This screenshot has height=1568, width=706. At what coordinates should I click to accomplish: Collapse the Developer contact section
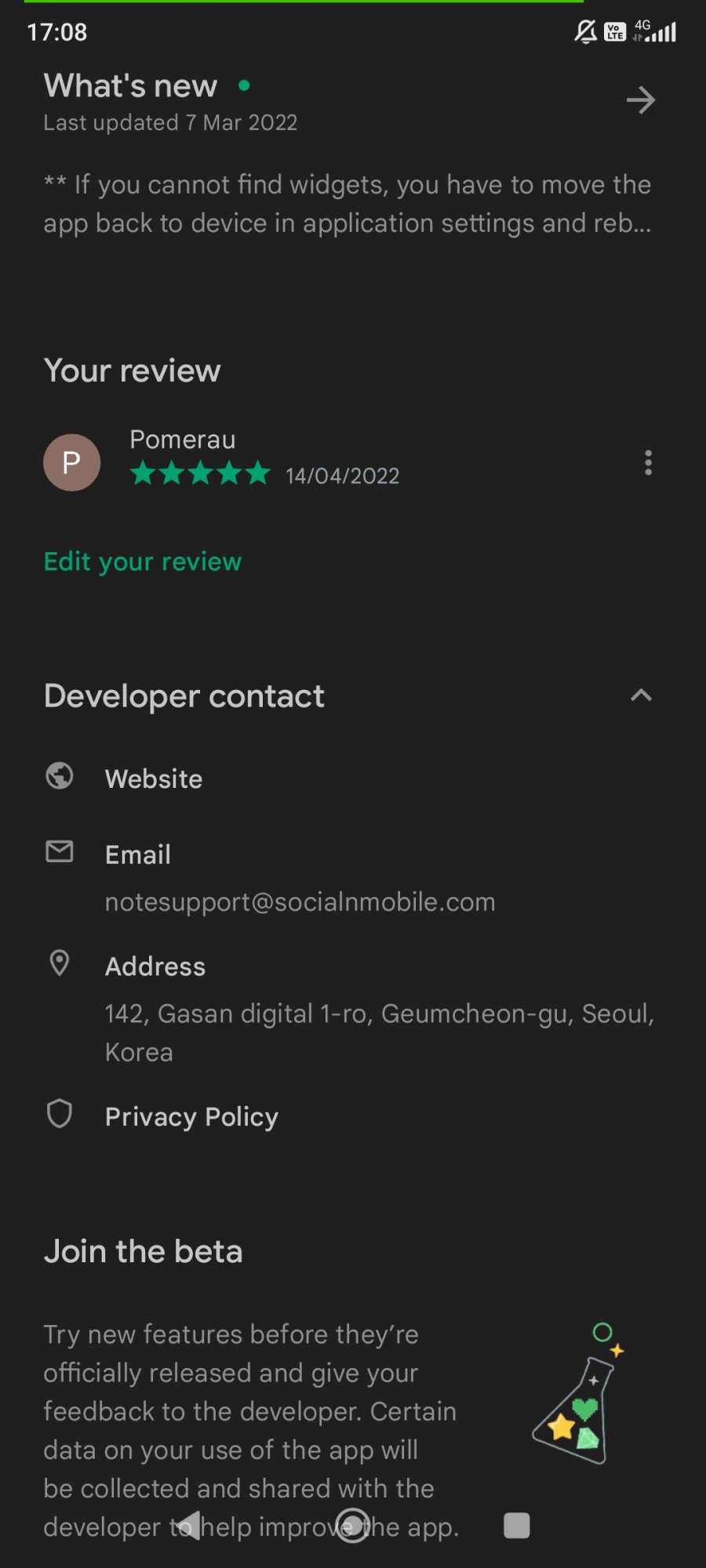pyautogui.click(x=641, y=695)
